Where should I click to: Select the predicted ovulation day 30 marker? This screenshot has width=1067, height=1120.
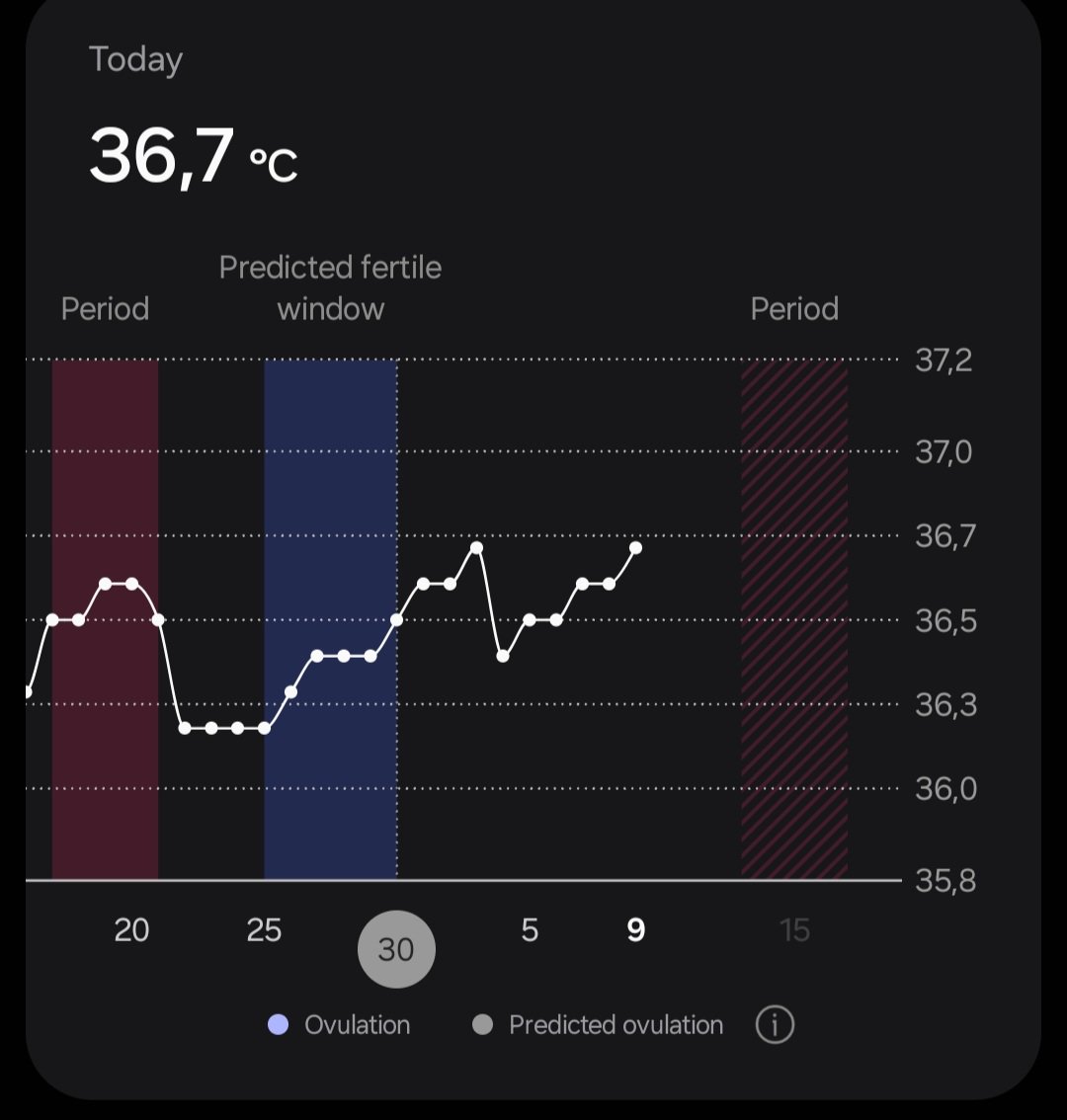click(396, 949)
